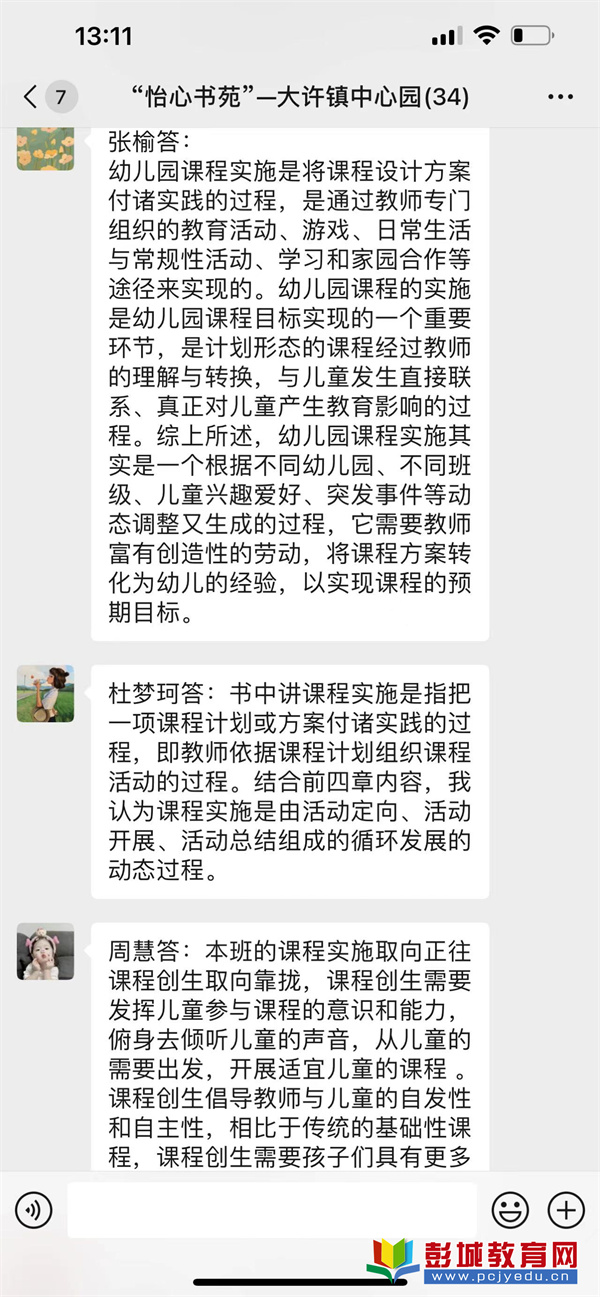Tap the message text field

pyautogui.click(x=270, y=1210)
